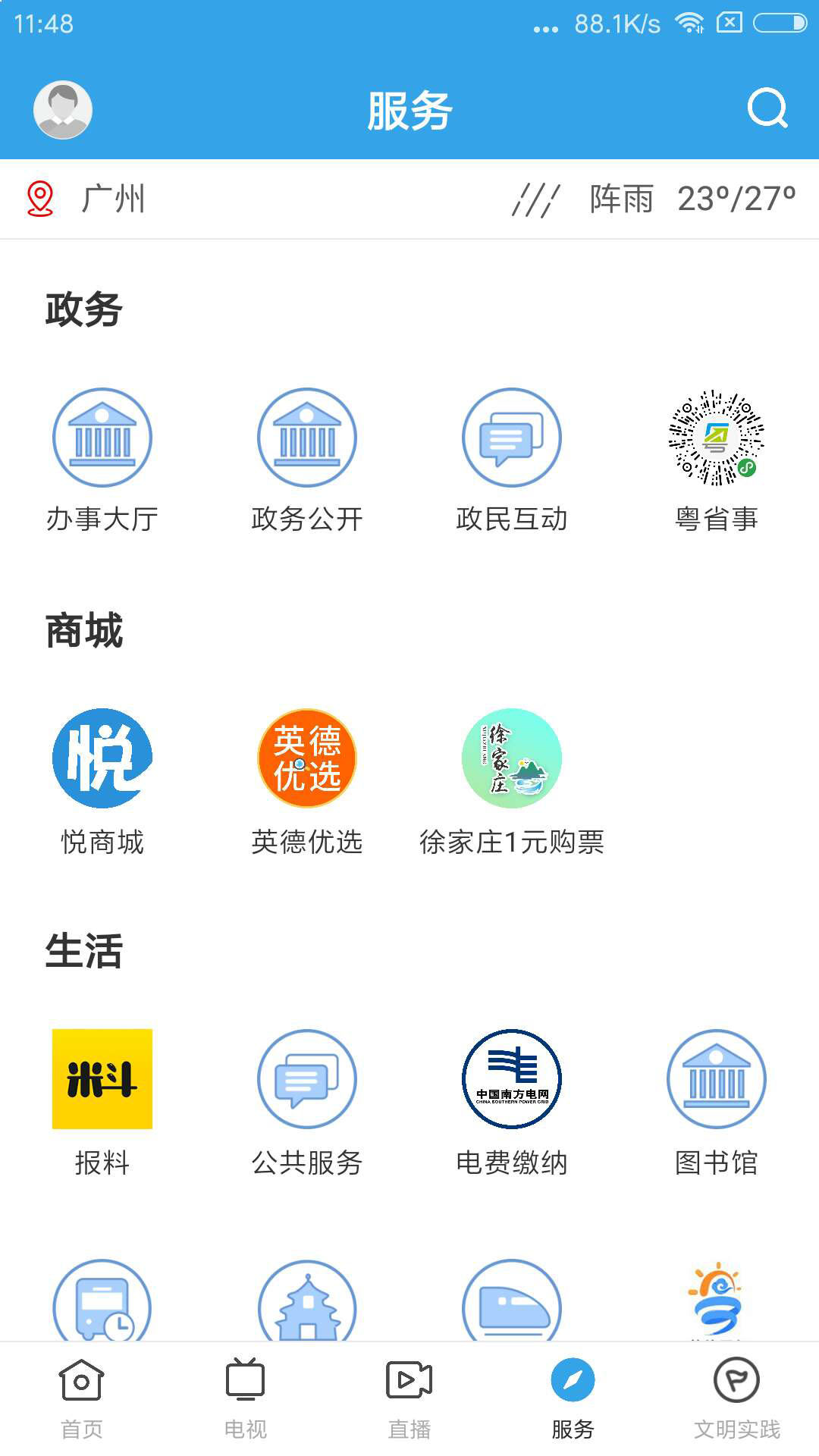Open the search magnifier icon

(767, 109)
